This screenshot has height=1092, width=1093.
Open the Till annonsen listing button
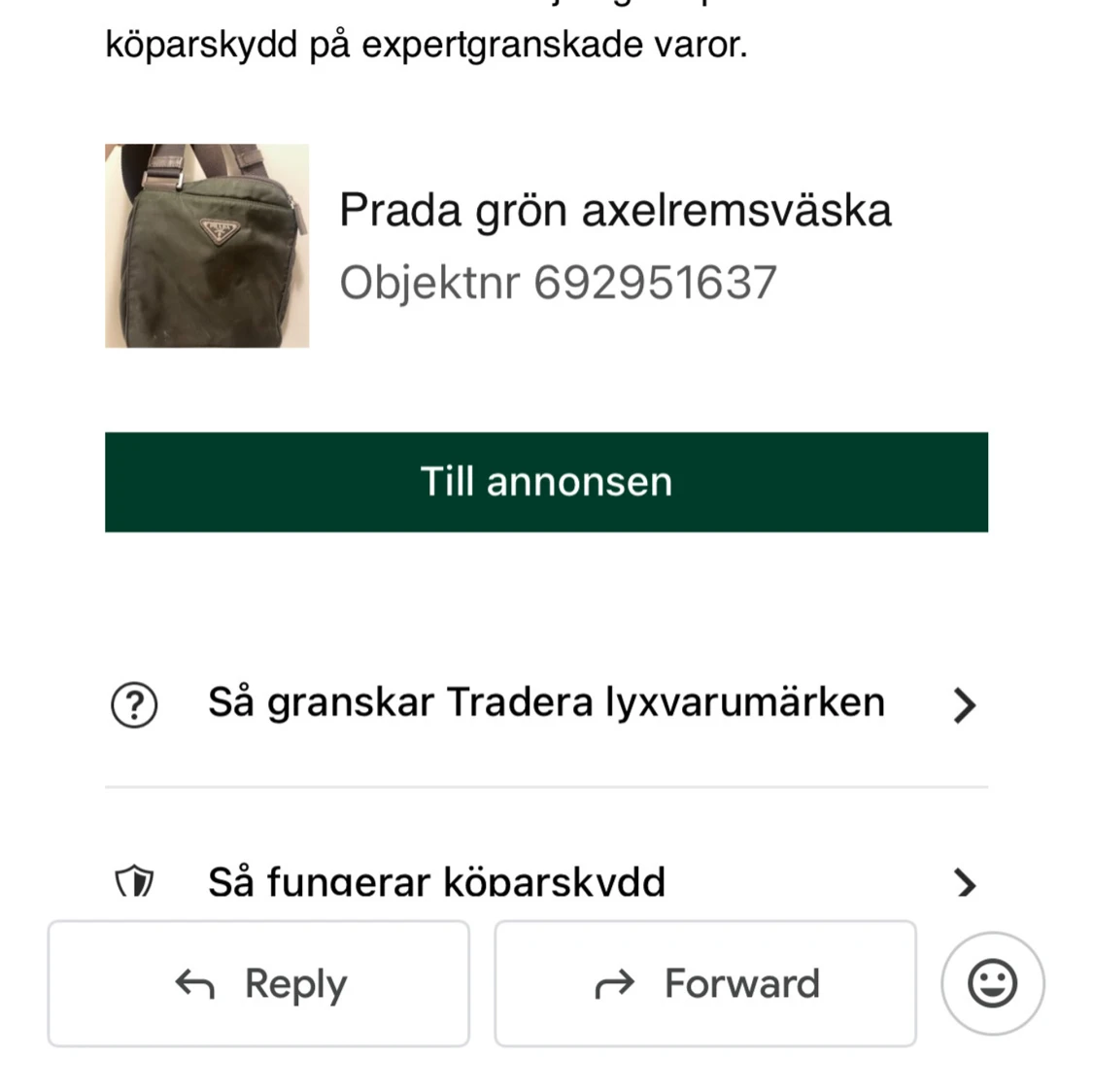[546, 482]
